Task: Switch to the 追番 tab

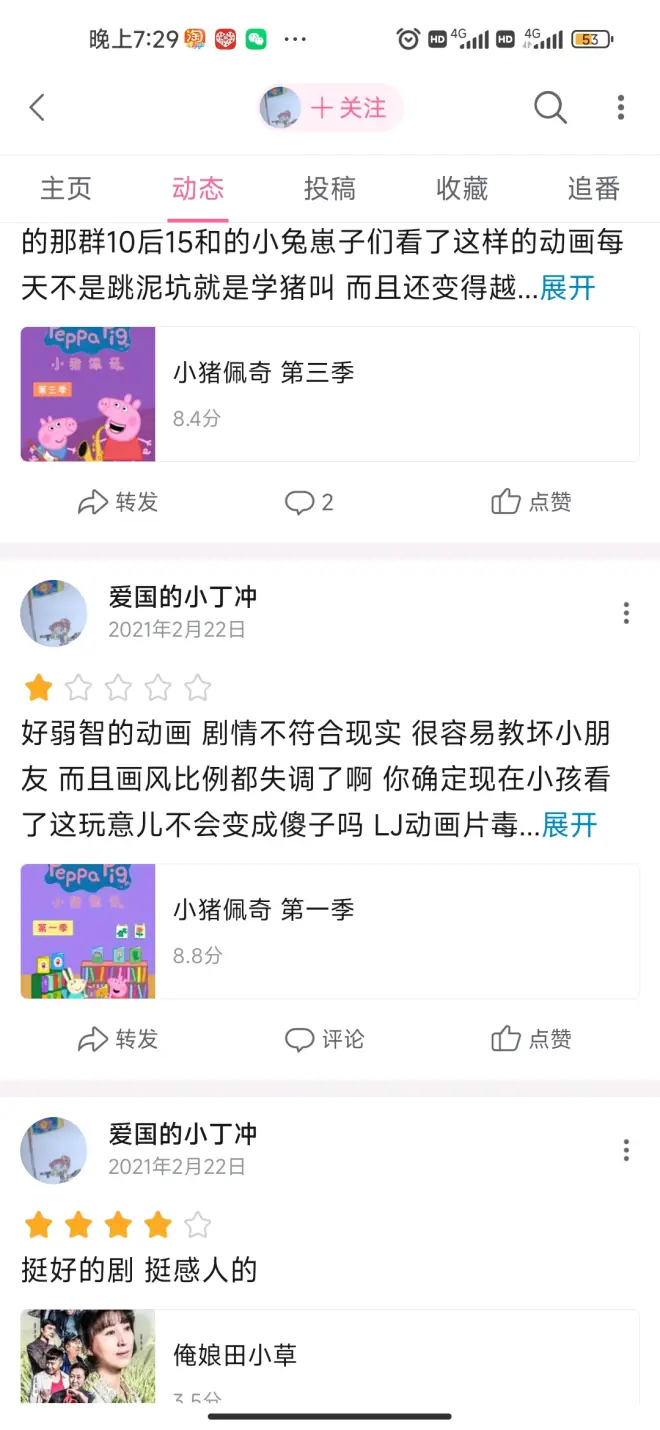Action: point(594,189)
